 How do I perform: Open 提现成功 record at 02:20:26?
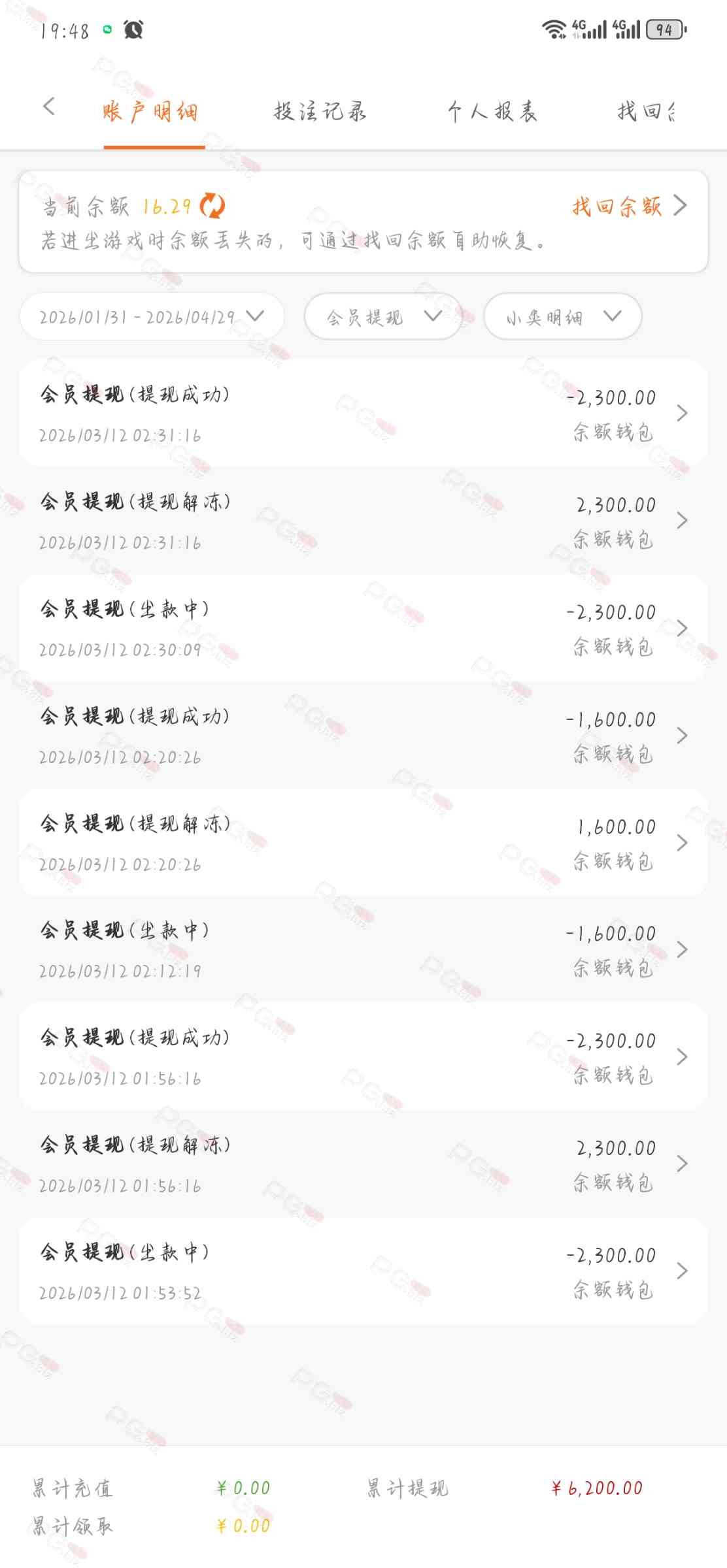(x=363, y=736)
